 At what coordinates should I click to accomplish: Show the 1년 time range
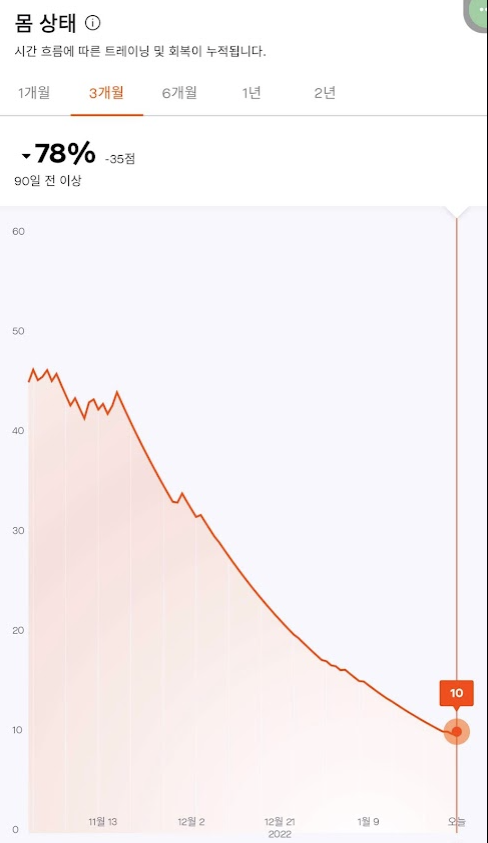point(251,93)
